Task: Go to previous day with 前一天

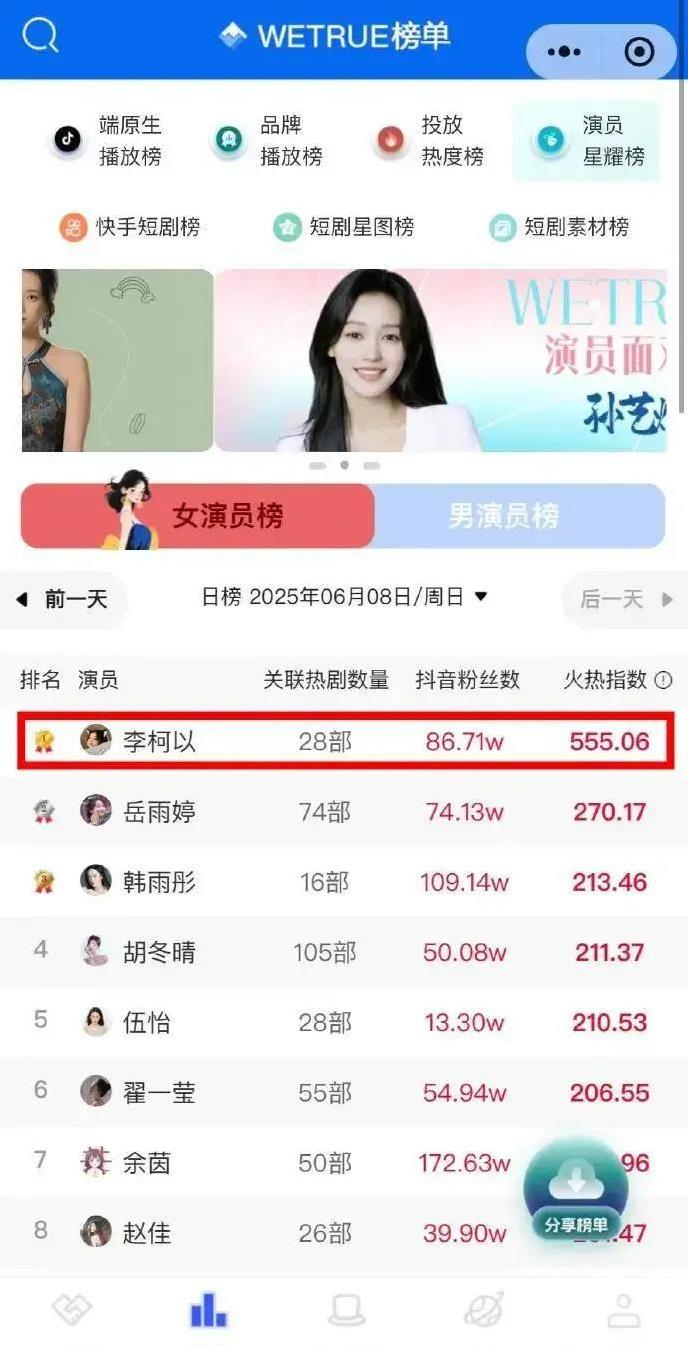Action: [62, 599]
